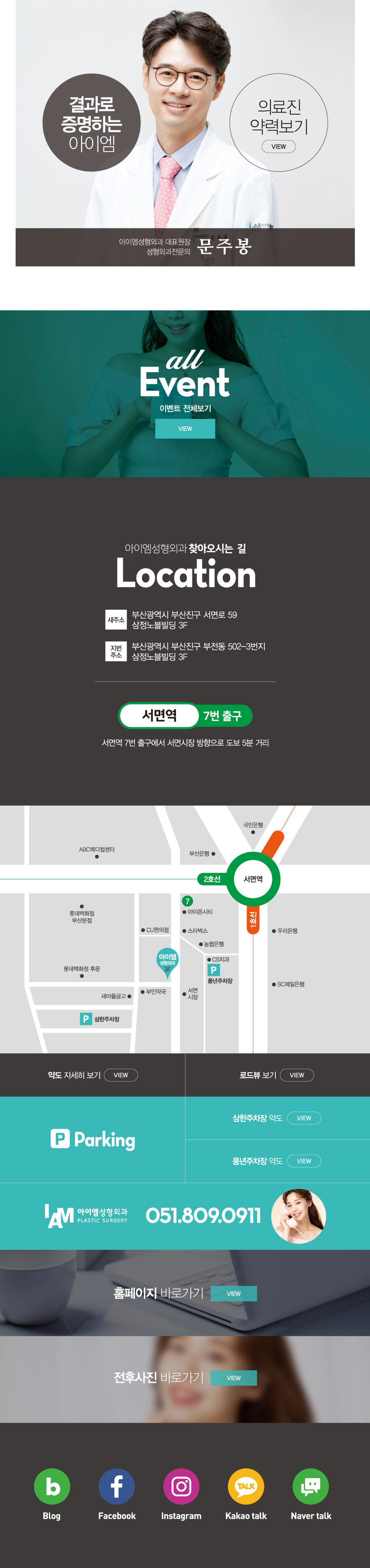This screenshot has height=1568, width=370.
Task: View the 풍년주차장 parking map
Action: tap(303, 1161)
